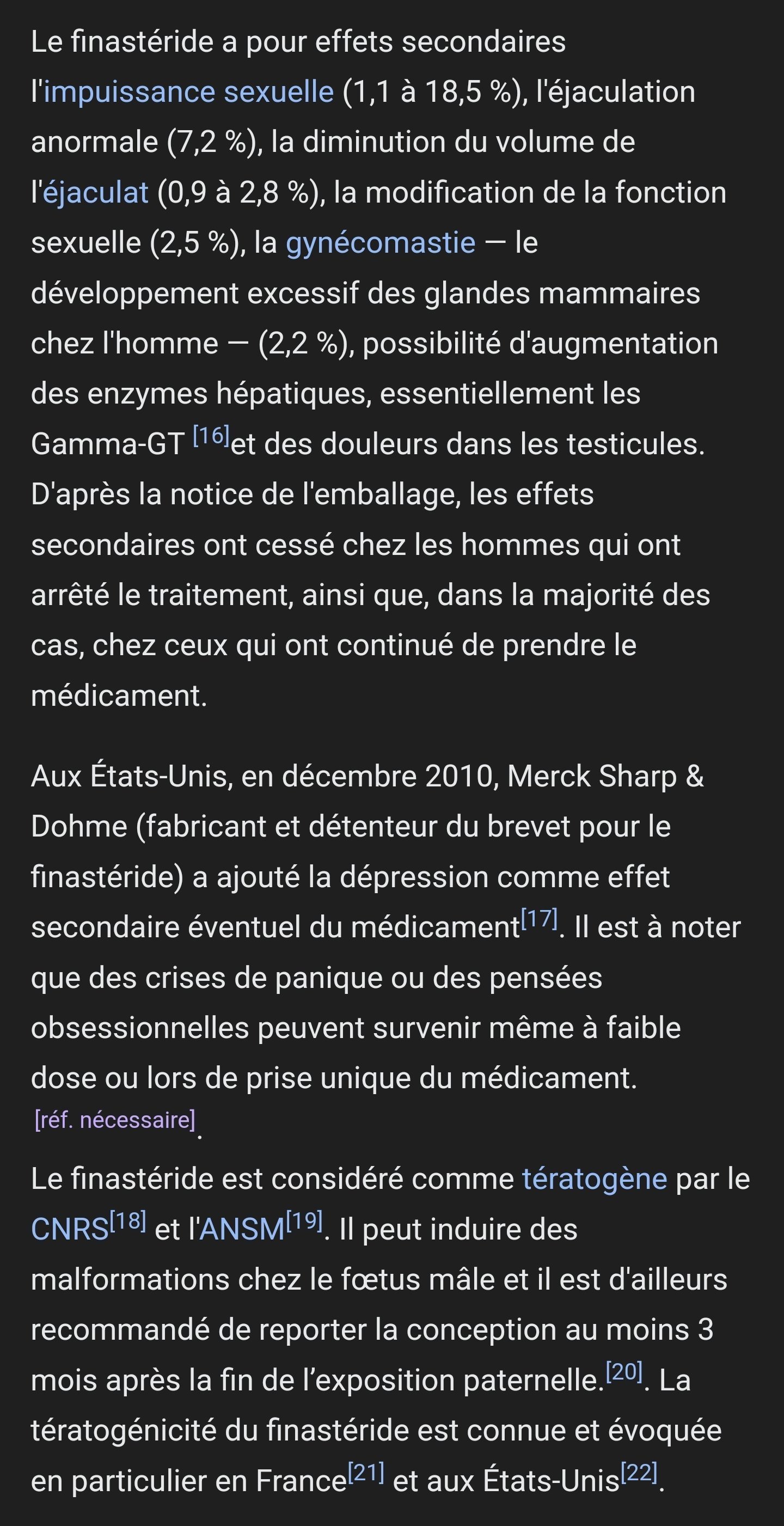The height and width of the screenshot is (1526, 784).
Task: View citation number 17
Action: click(x=540, y=919)
